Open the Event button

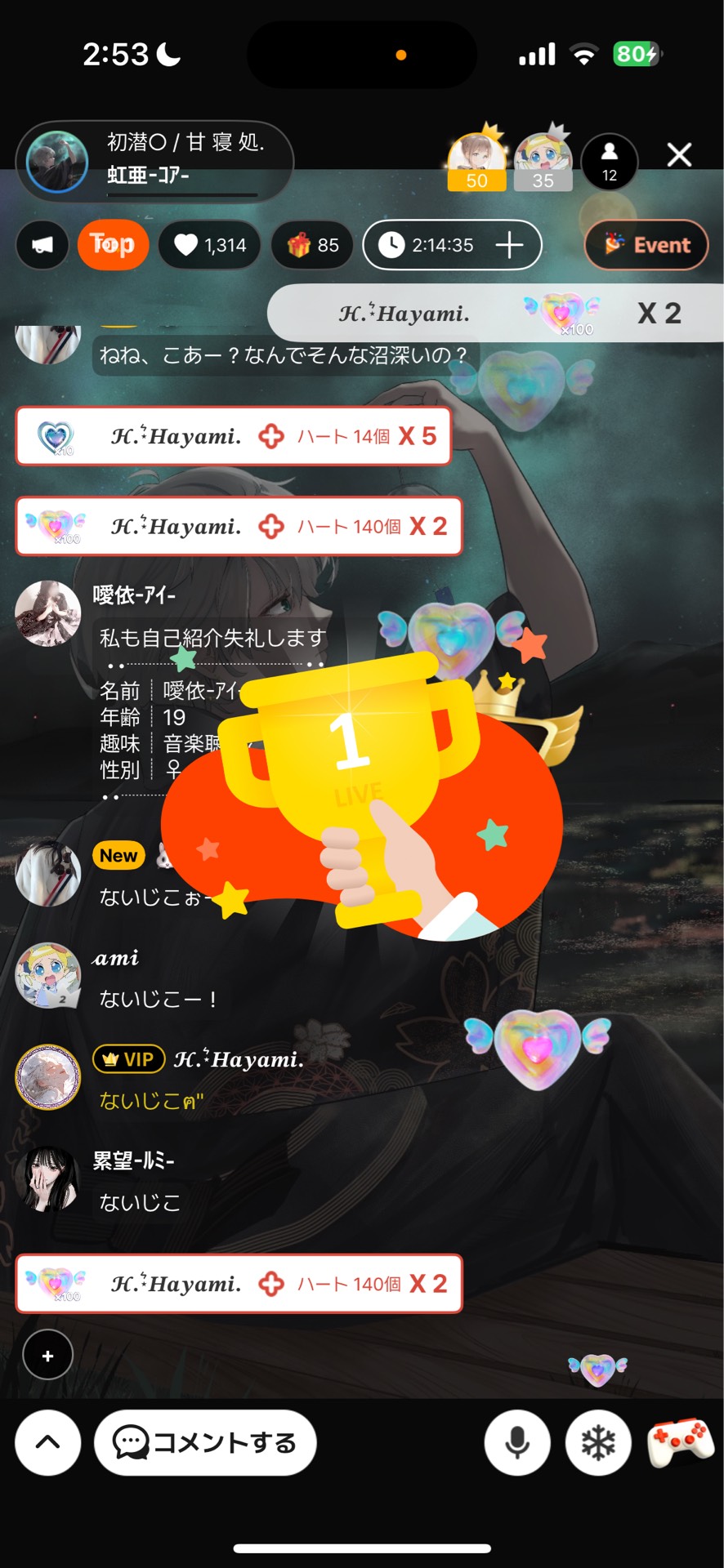(x=646, y=245)
